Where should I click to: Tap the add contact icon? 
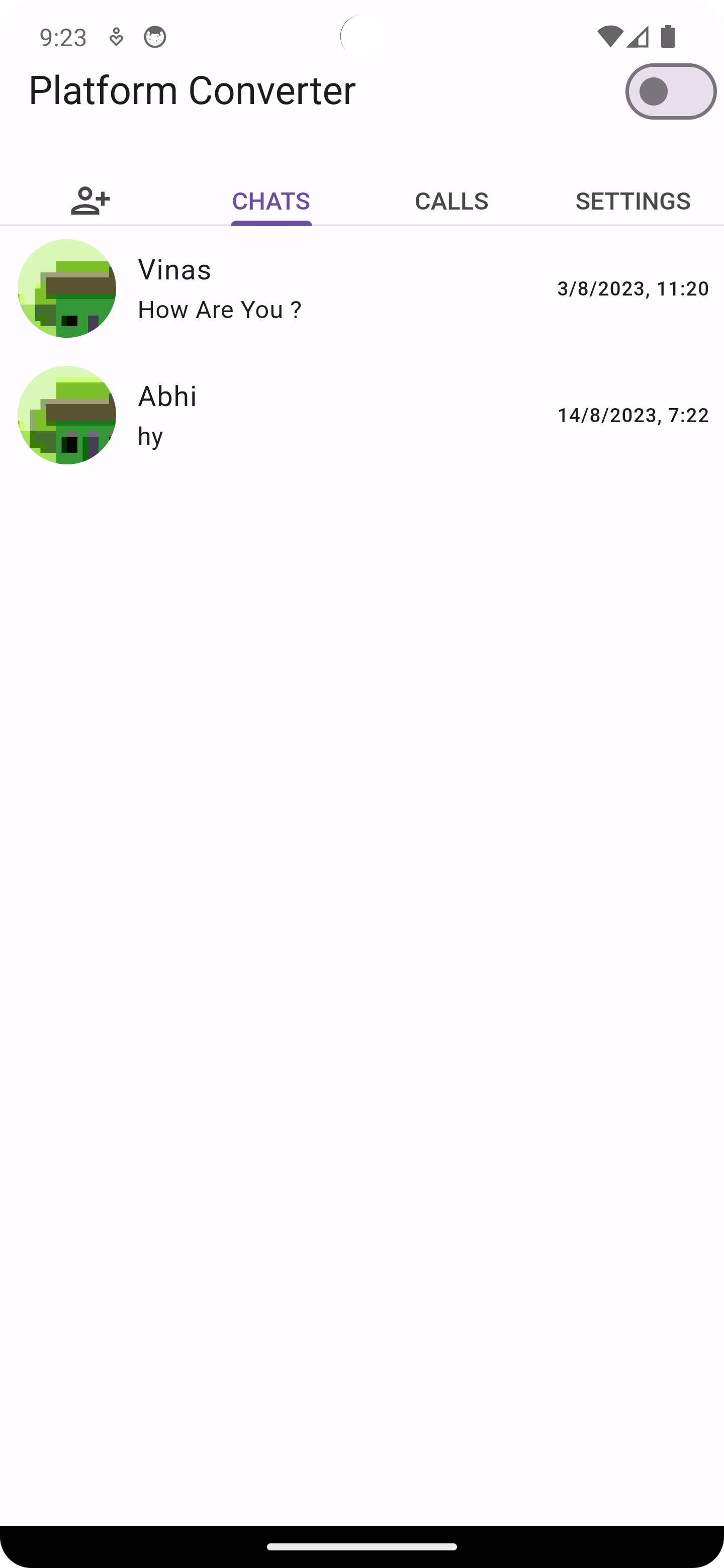89,200
